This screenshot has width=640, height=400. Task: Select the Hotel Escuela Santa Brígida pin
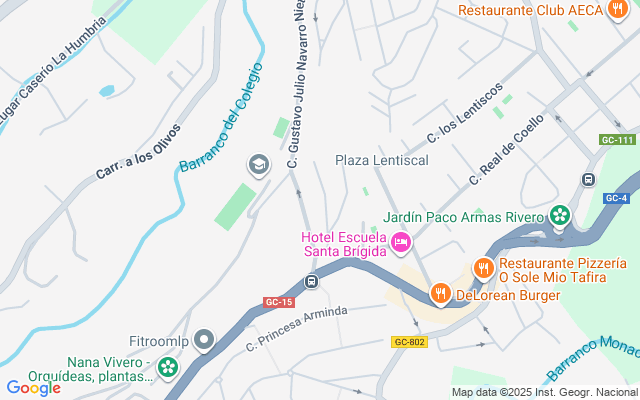[401, 241]
